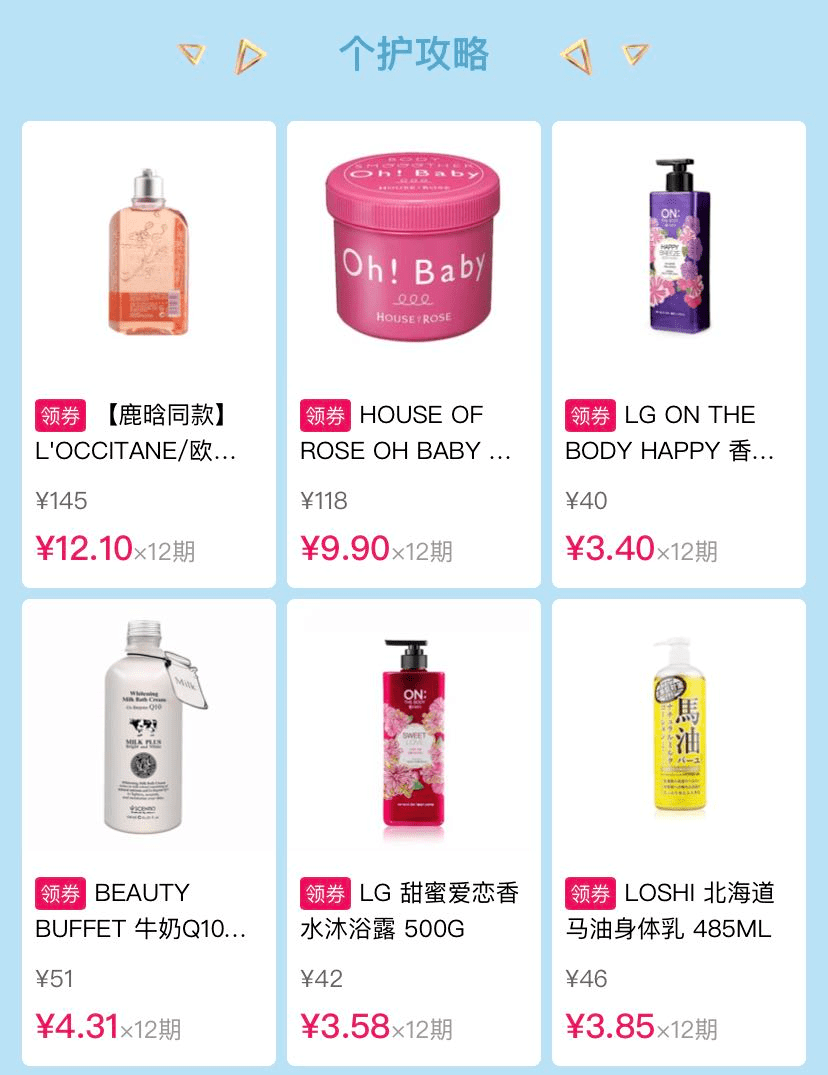Viewport: 828px width, 1075px height.
Task: View LG ON THE BODY HAPPY product
Action: (x=678, y=354)
